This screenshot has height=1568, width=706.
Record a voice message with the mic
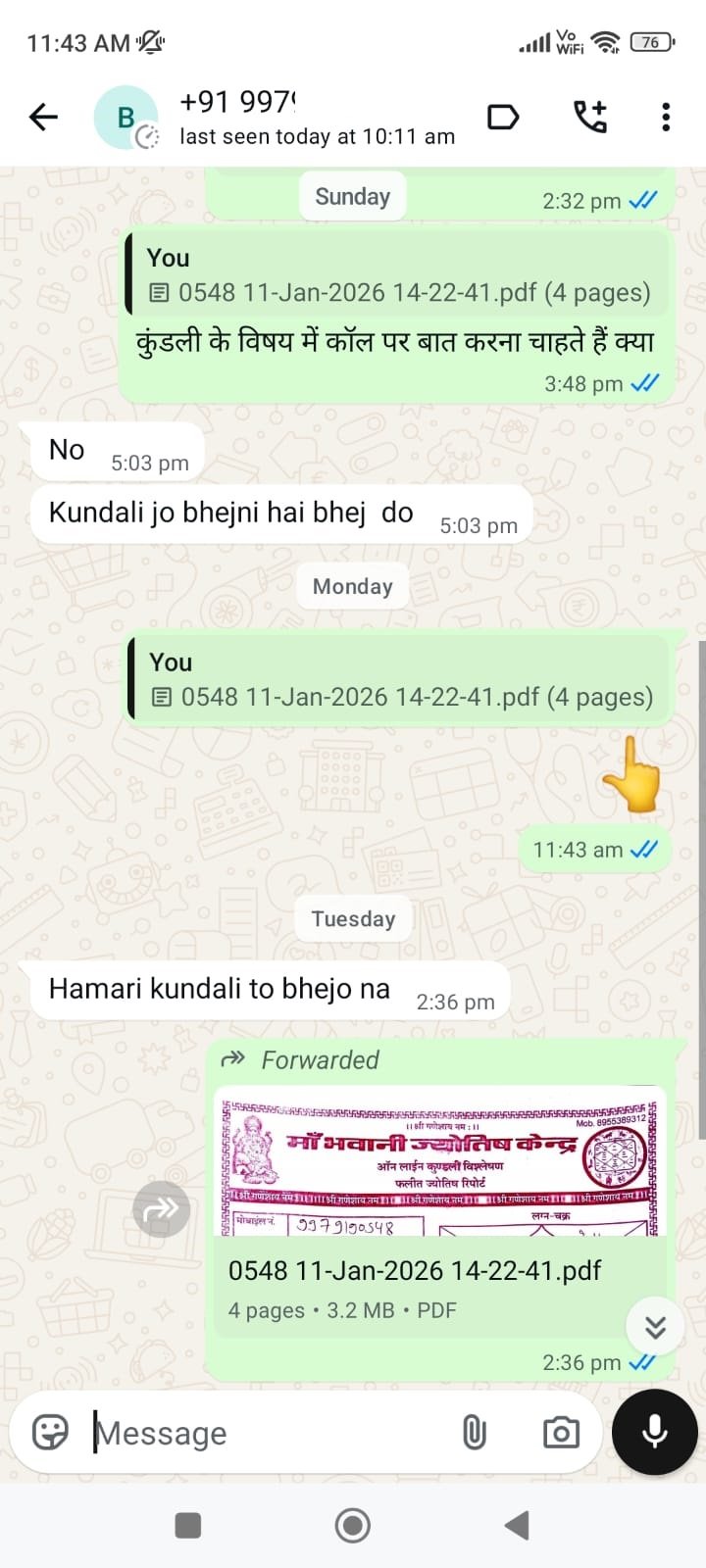[654, 1432]
